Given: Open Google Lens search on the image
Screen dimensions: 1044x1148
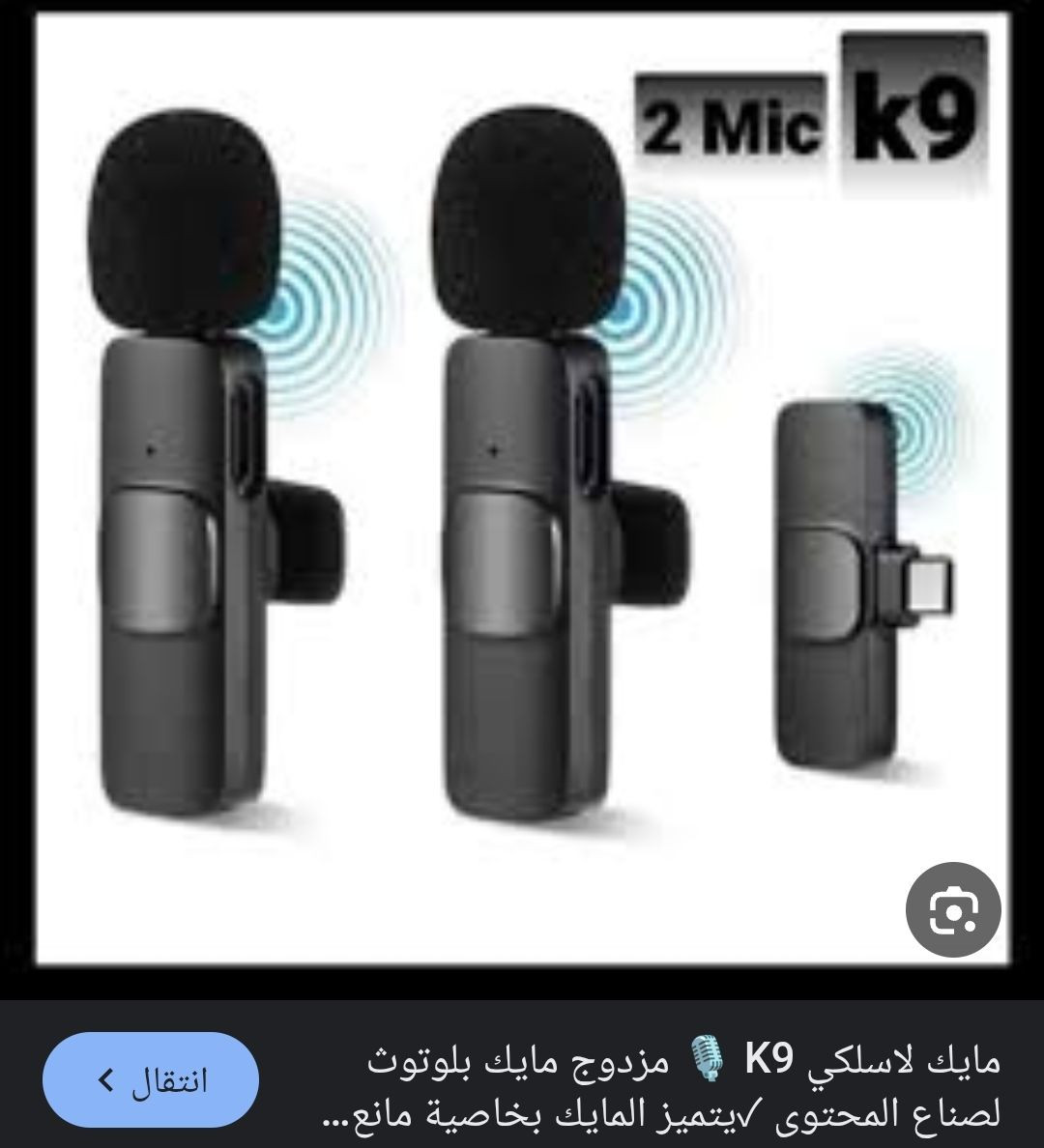Looking at the screenshot, I should point(953,908).
